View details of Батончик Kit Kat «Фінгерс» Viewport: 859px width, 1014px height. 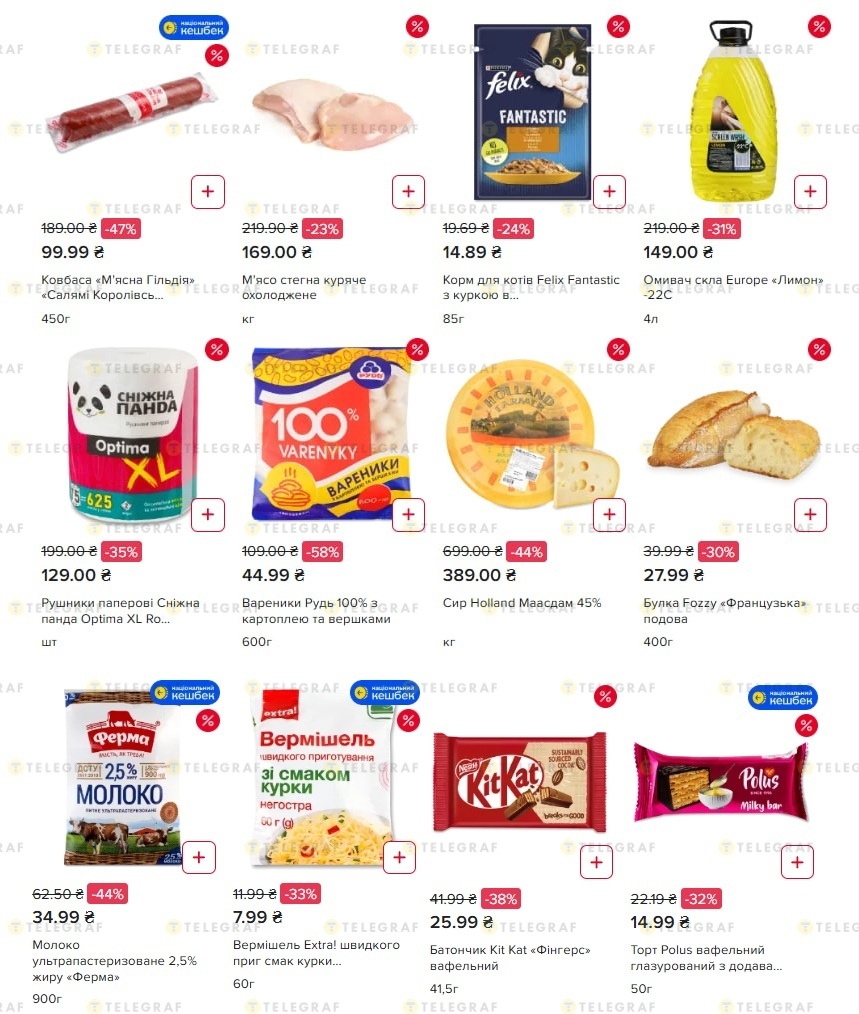[510, 958]
